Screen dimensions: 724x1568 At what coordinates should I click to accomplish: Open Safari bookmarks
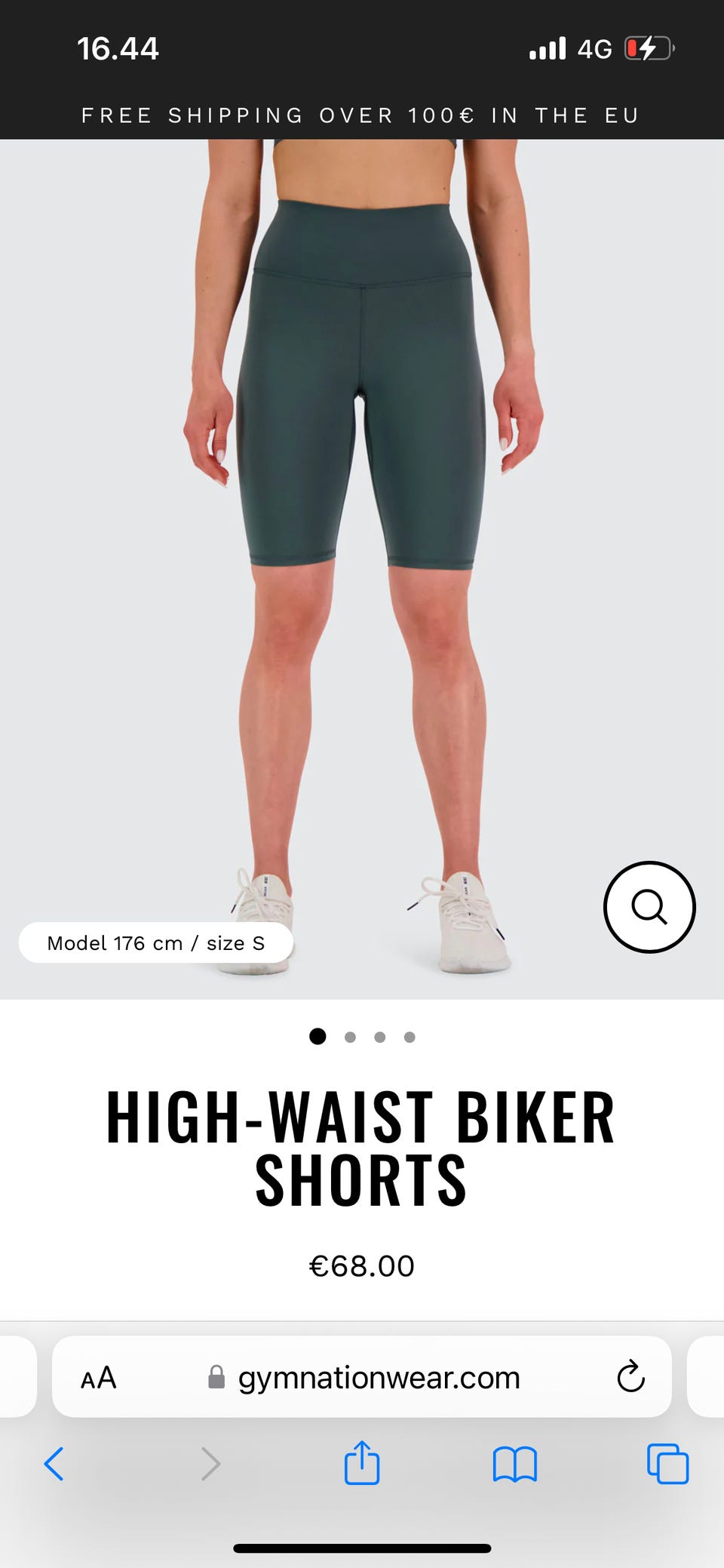pos(514,1464)
